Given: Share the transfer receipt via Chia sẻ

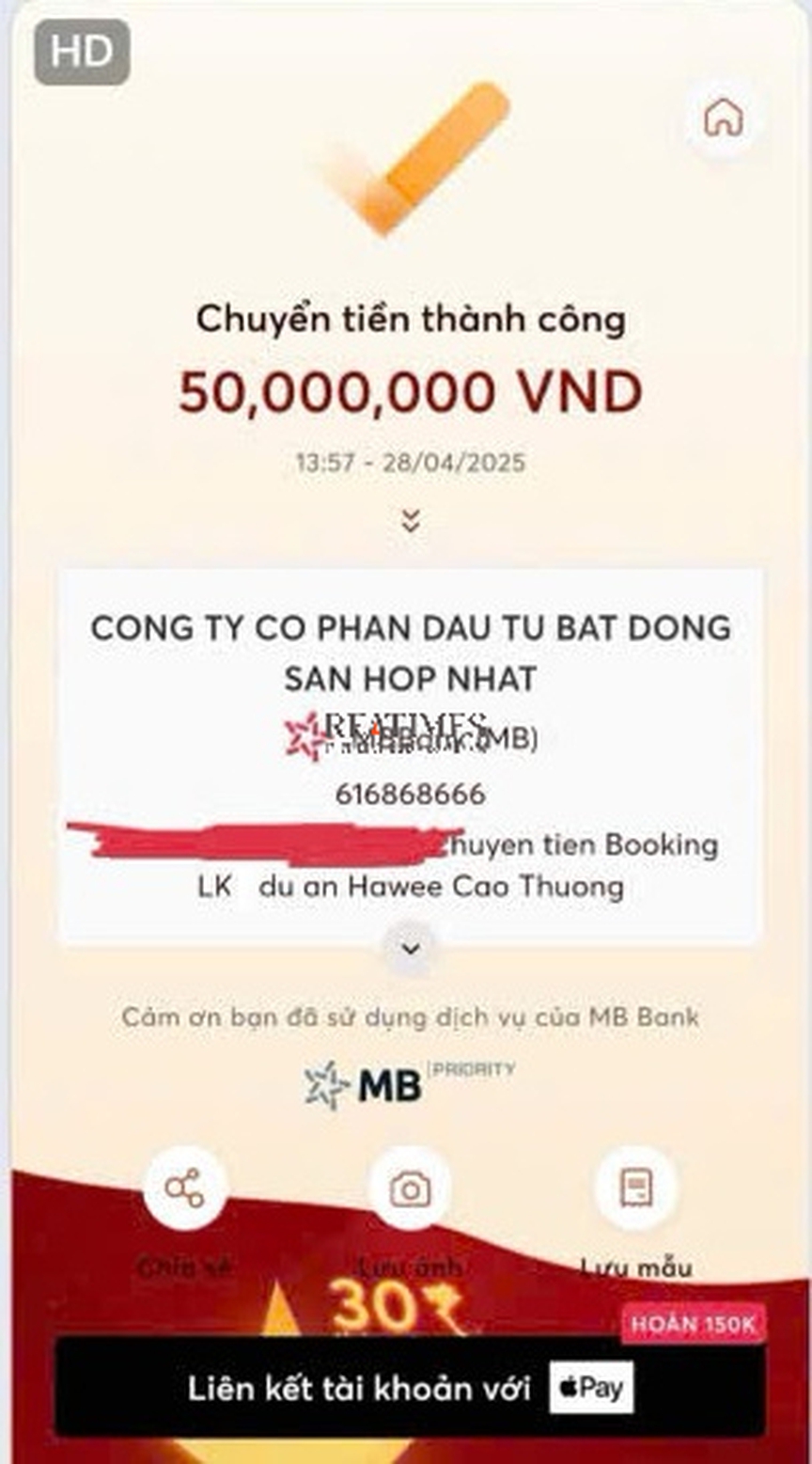Looking at the screenshot, I should click(x=185, y=1189).
